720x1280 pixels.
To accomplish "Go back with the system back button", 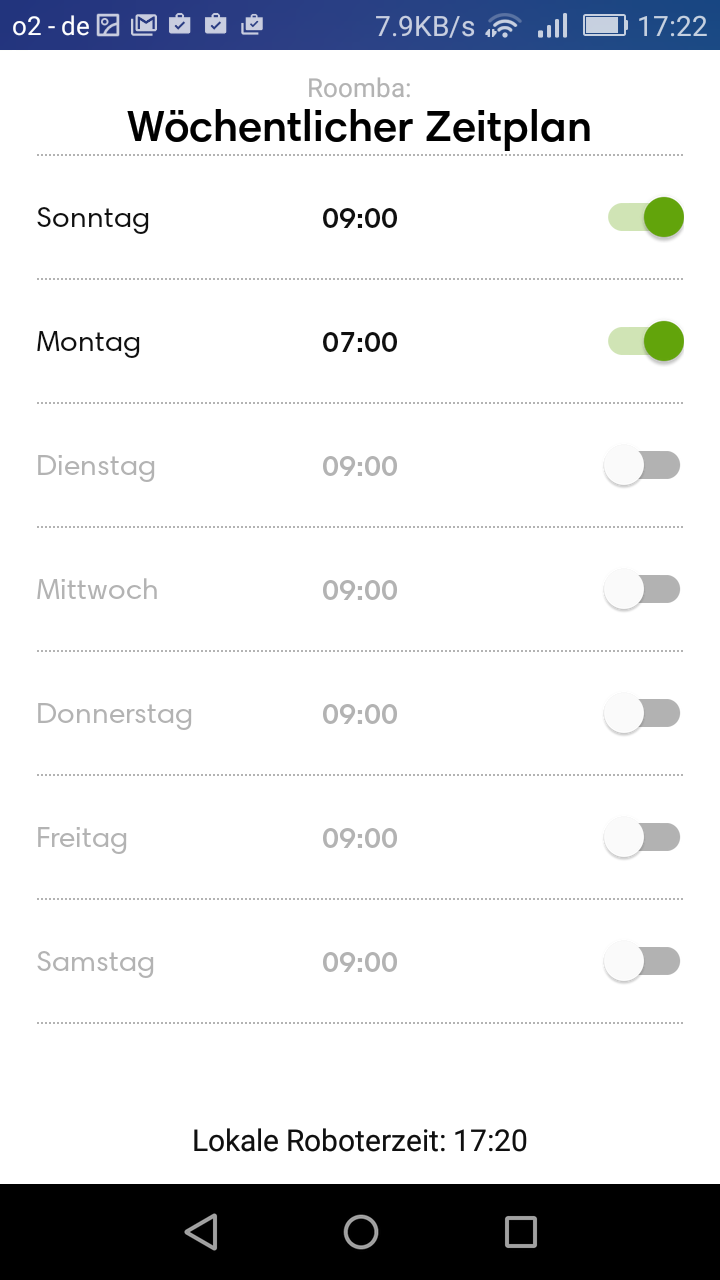I will click(201, 1232).
